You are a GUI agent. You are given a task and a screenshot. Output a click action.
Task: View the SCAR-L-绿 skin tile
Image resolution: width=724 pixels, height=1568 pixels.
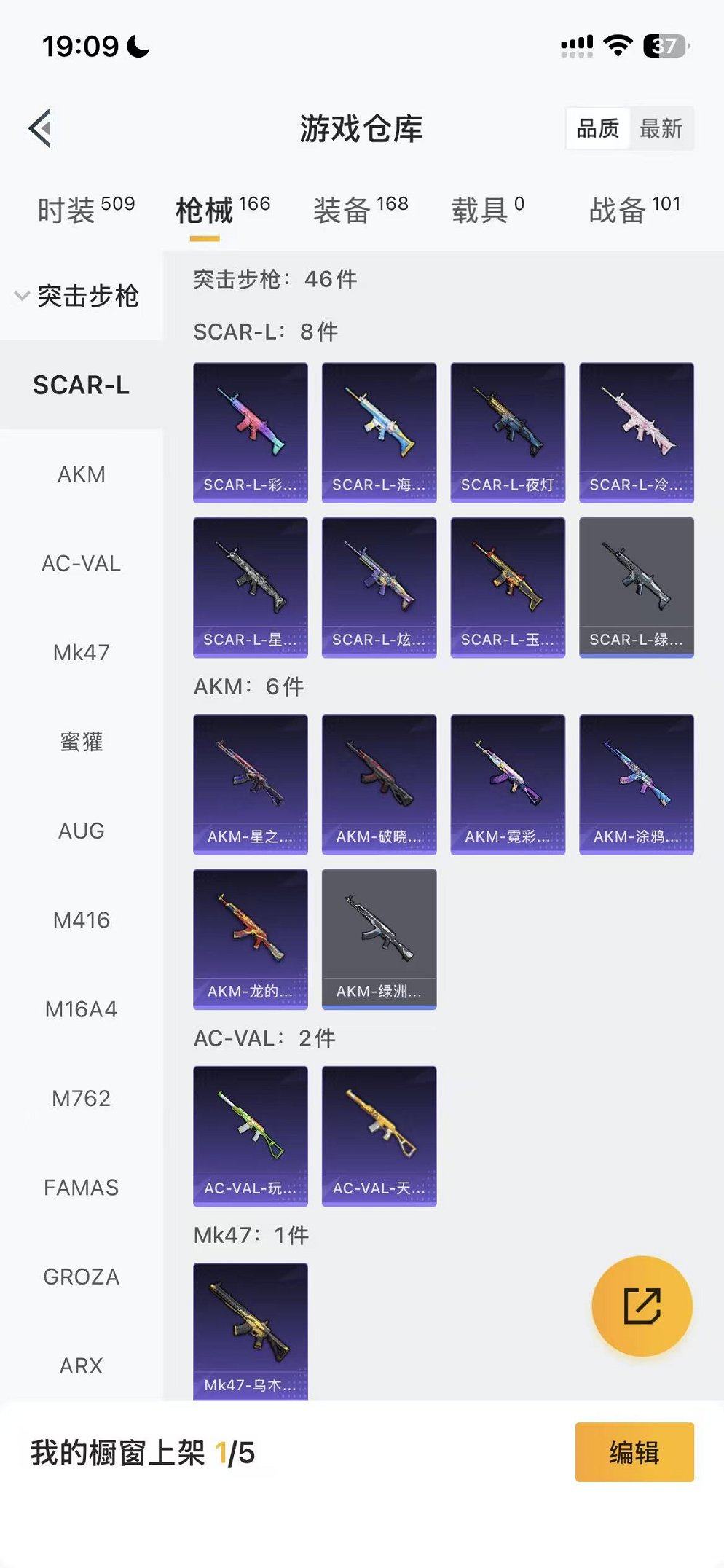coord(636,587)
